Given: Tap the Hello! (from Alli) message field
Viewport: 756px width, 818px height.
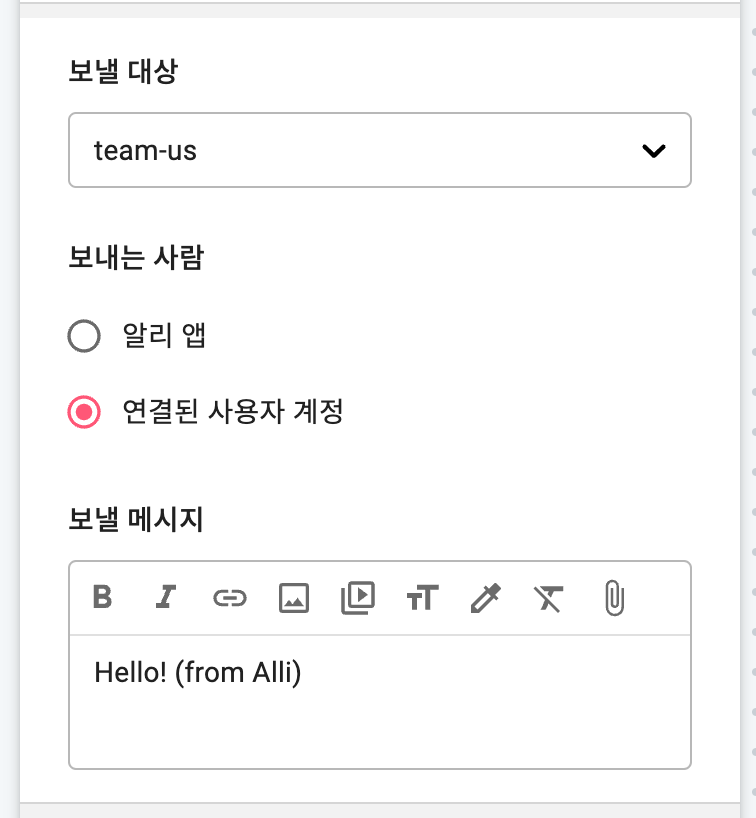Looking at the screenshot, I should click(379, 702).
